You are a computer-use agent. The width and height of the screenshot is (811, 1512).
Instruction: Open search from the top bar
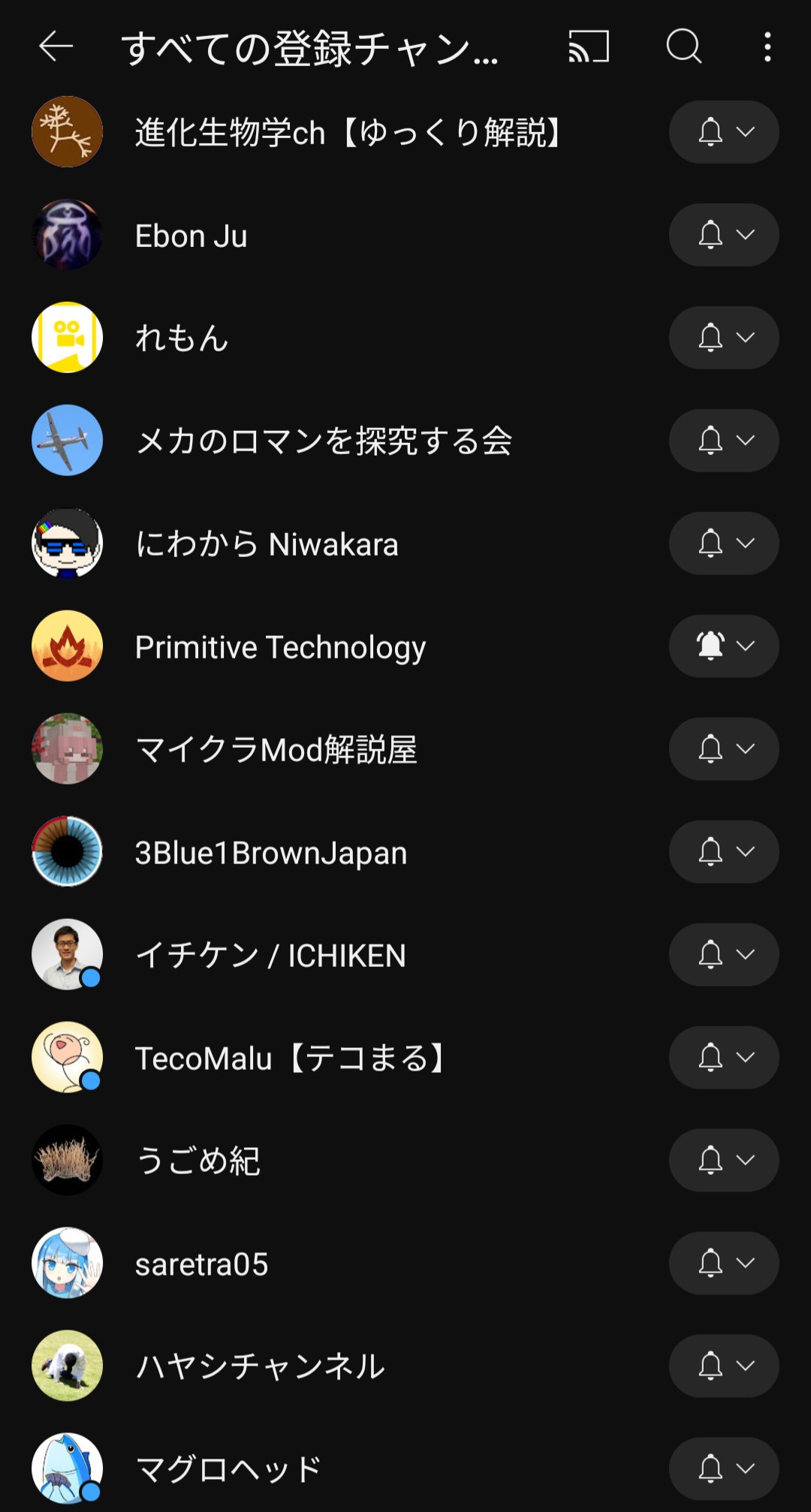tap(683, 47)
